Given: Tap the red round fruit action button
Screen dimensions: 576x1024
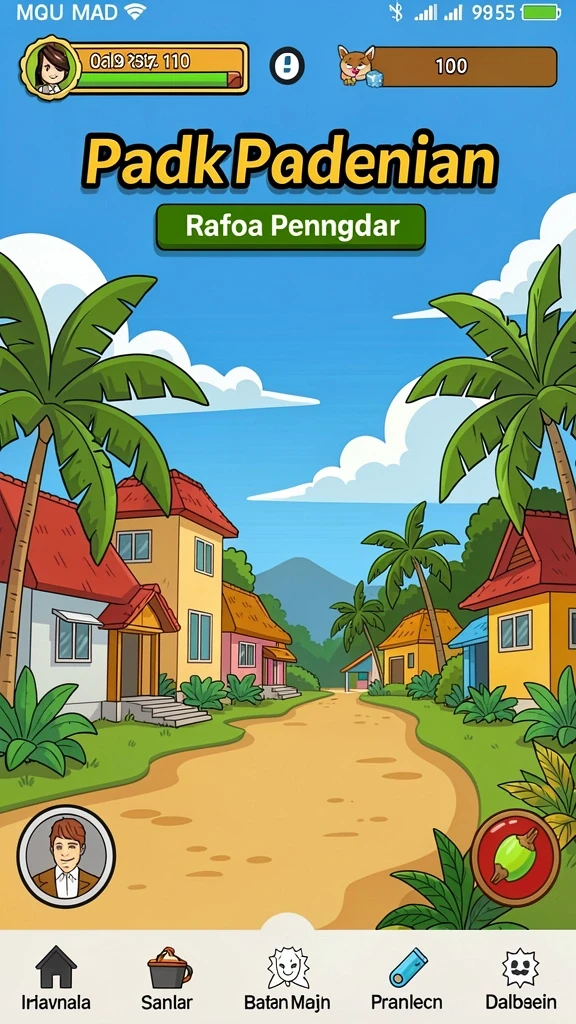Looking at the screenshot, I should (516, 857).
